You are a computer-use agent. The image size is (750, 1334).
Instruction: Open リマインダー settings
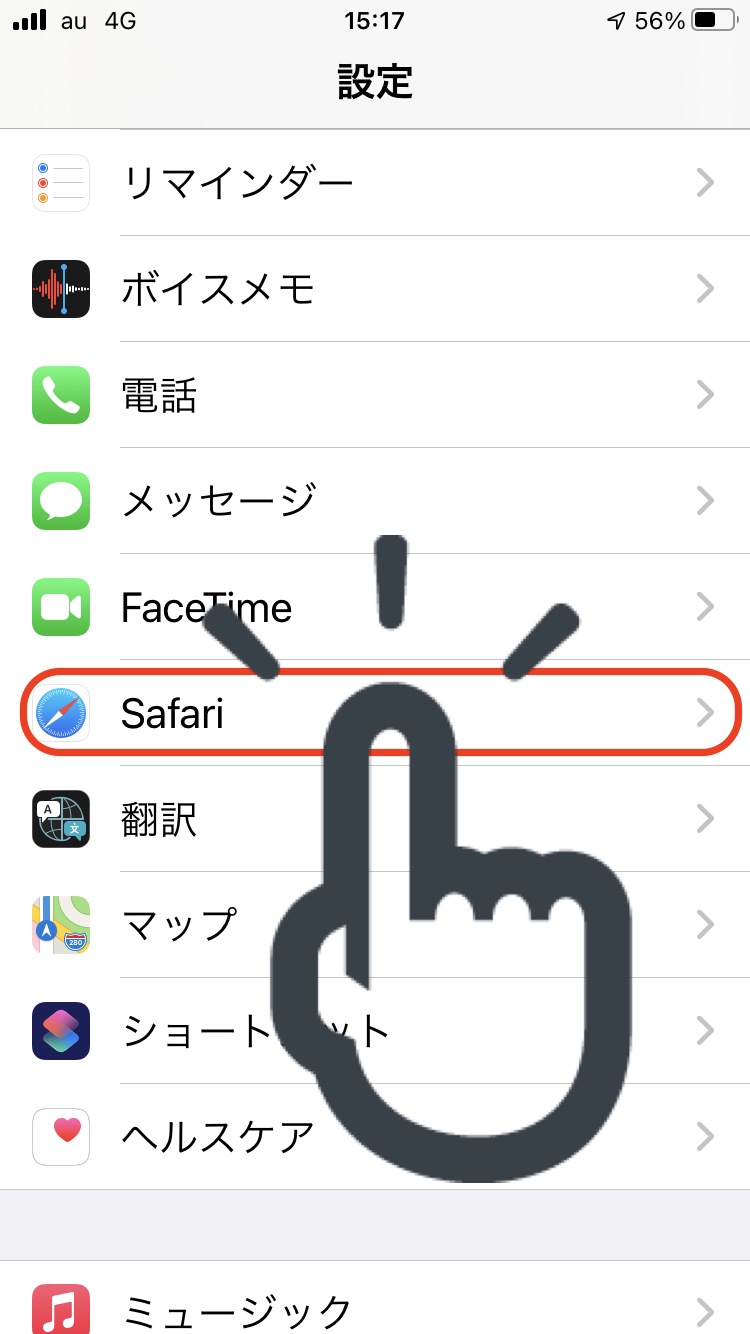pos(375,183)
